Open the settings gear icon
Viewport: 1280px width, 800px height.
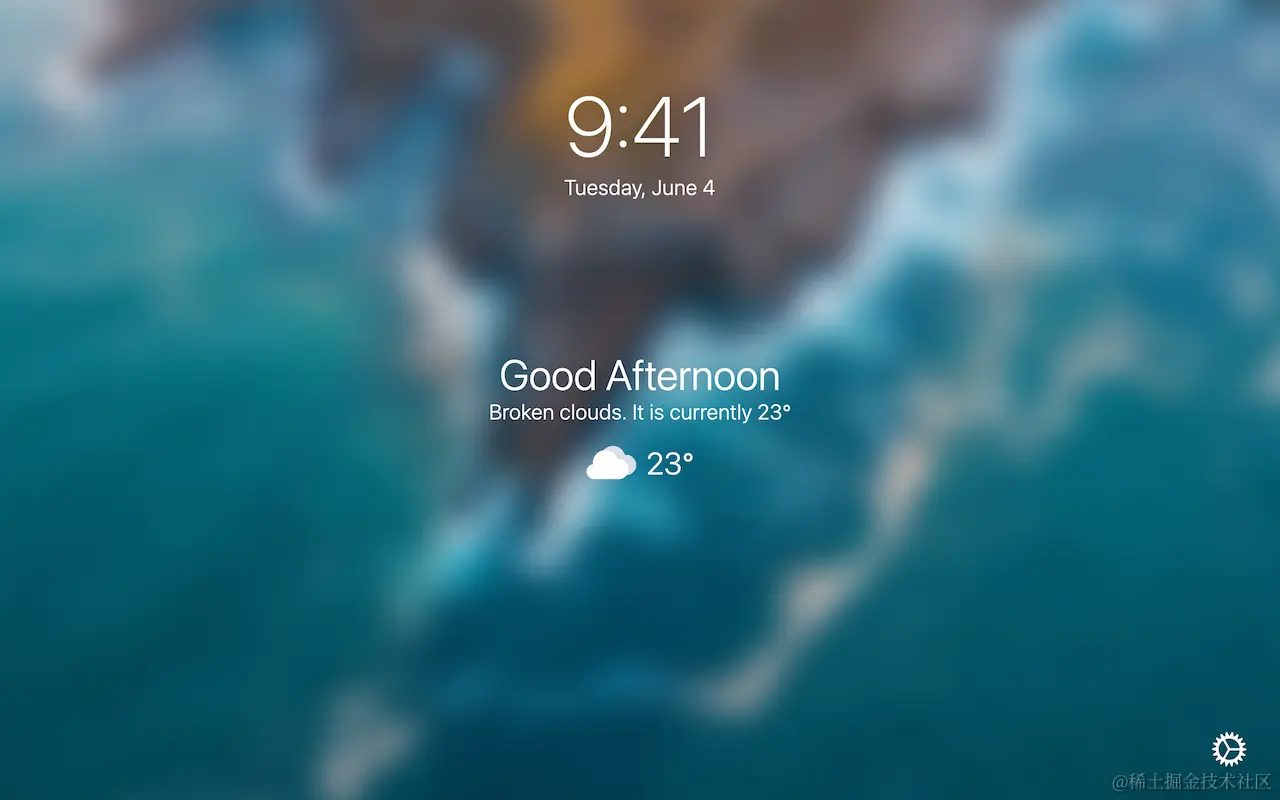pyautogui.click(x=1228, y=749)
